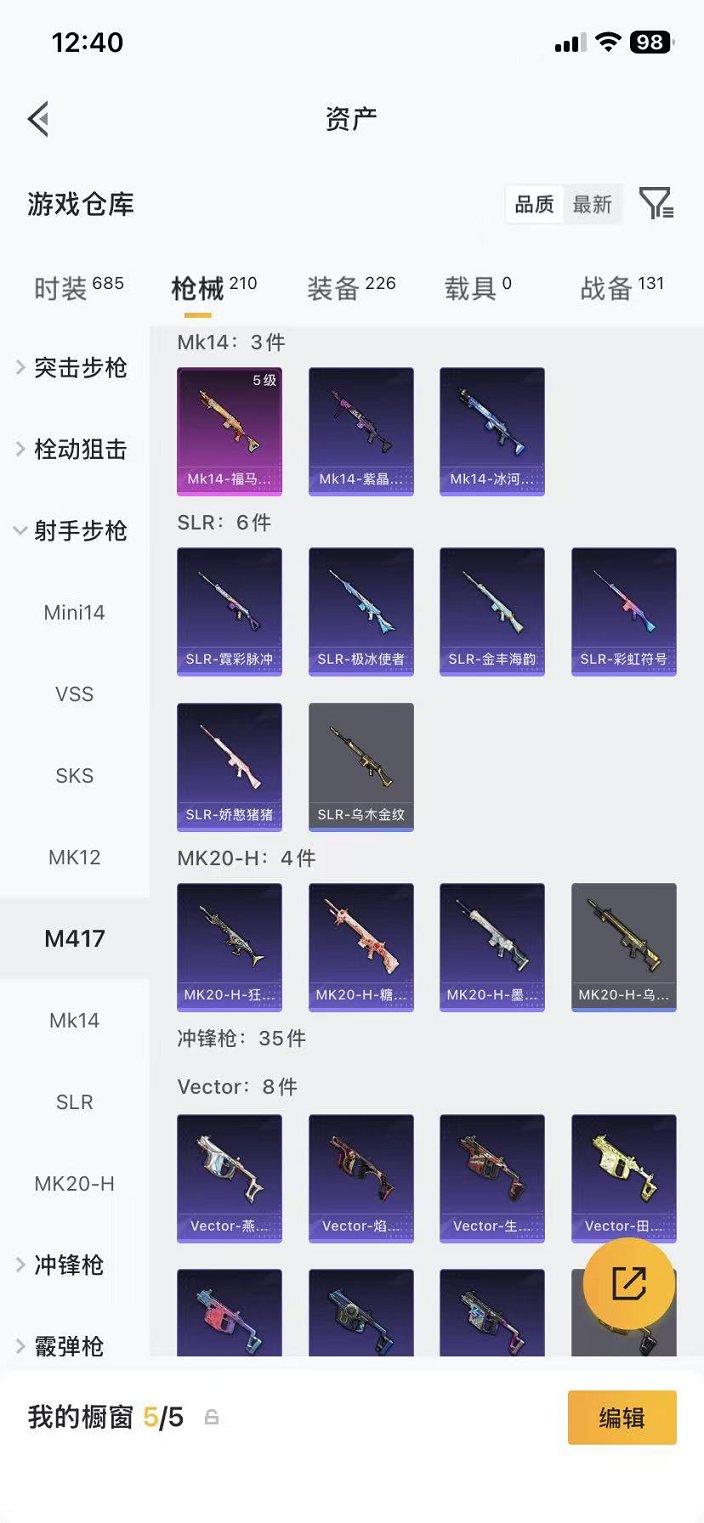Expand the 突击步枪 category

[74, 368]
